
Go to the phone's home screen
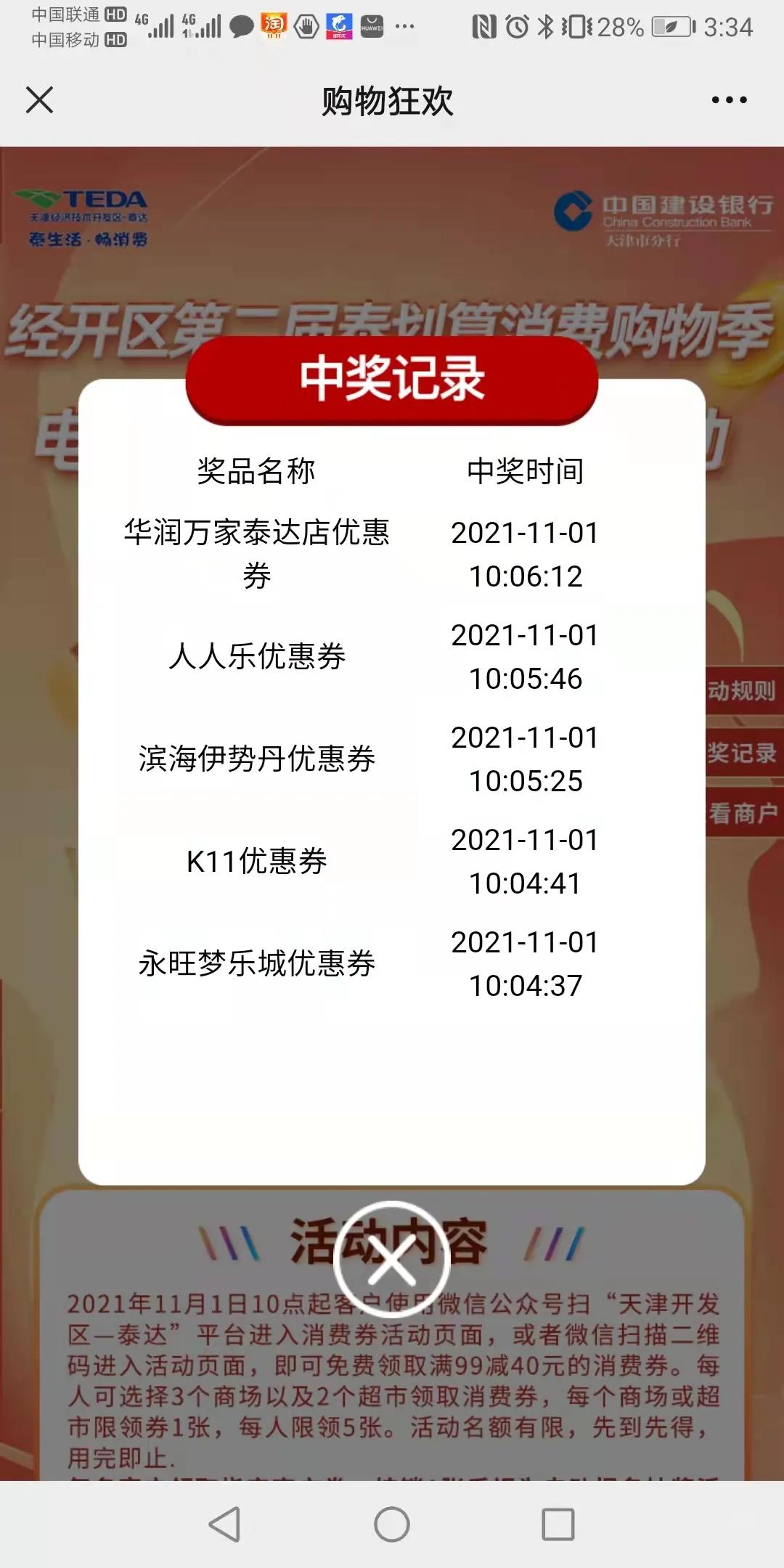392,1524
